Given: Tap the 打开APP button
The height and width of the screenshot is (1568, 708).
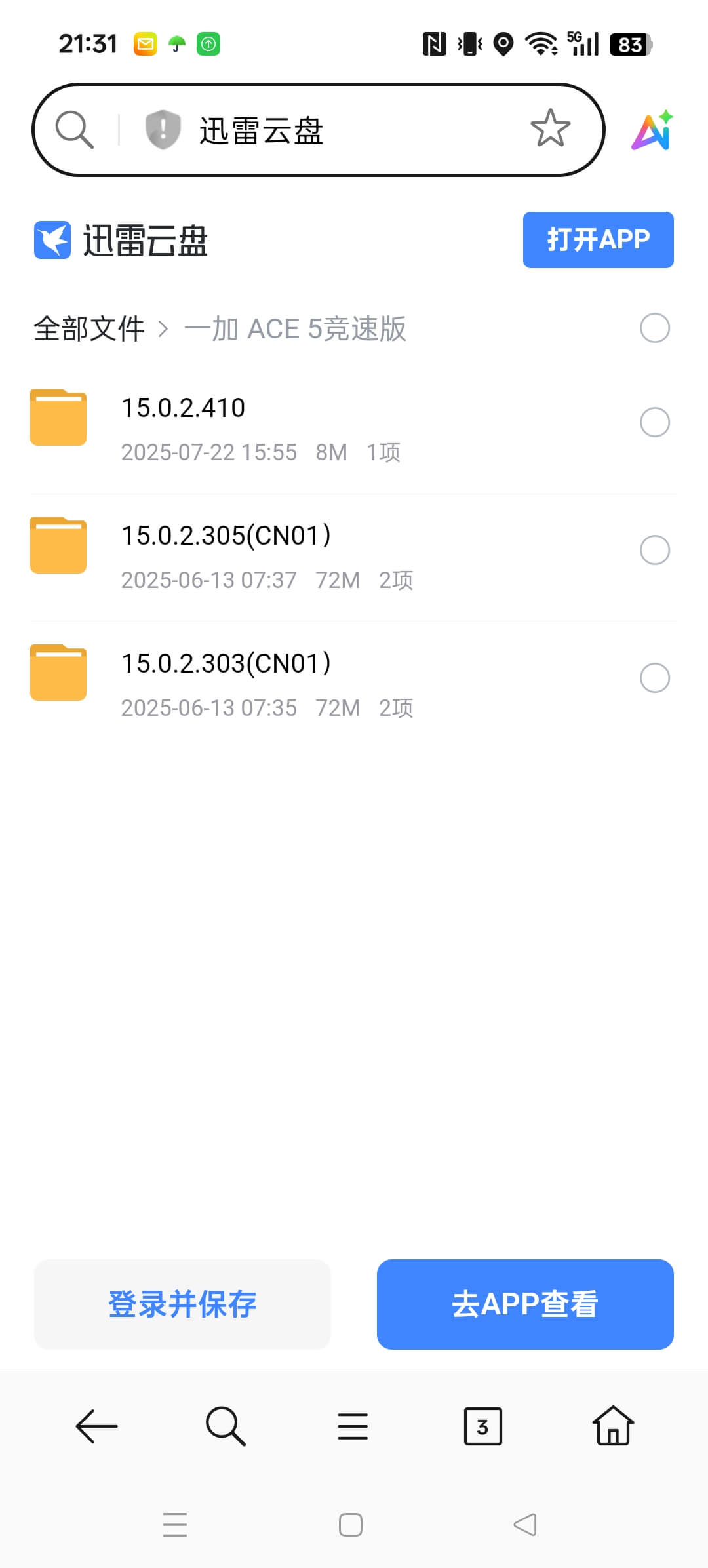Looking at the screenshot, I should (x=598, y=240).
